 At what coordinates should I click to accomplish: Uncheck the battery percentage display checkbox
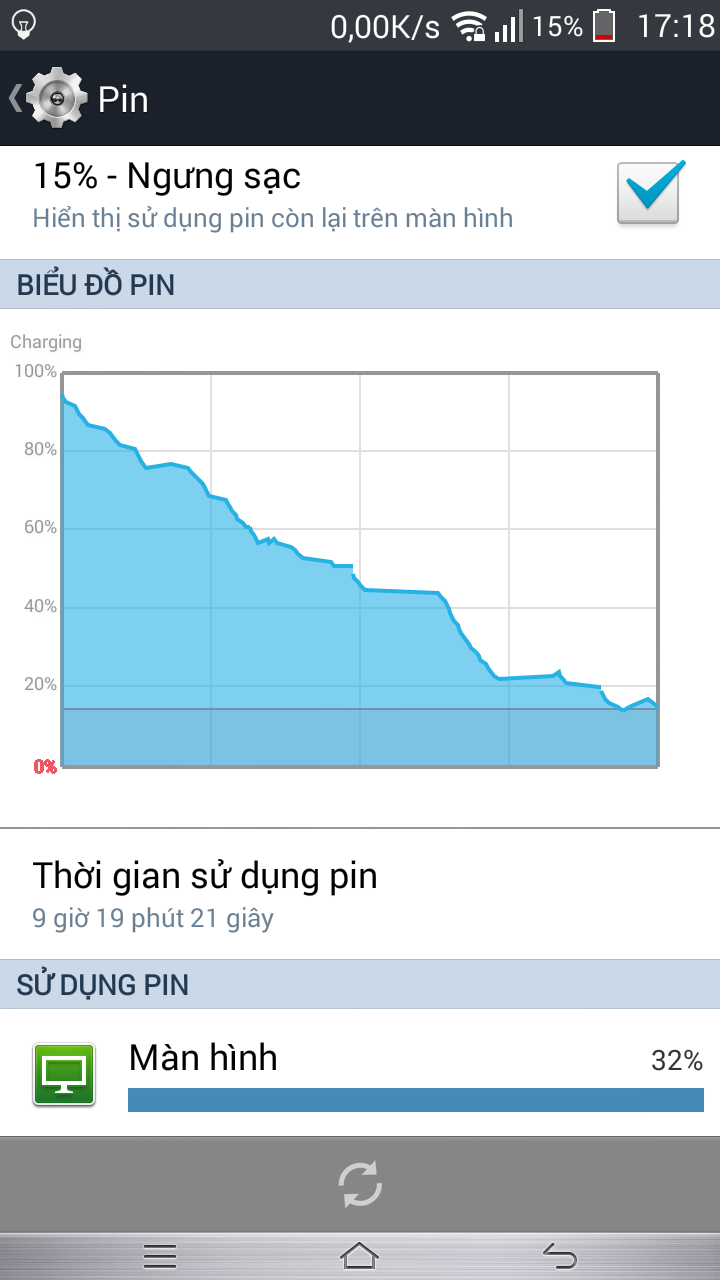[x=651, y=193]
